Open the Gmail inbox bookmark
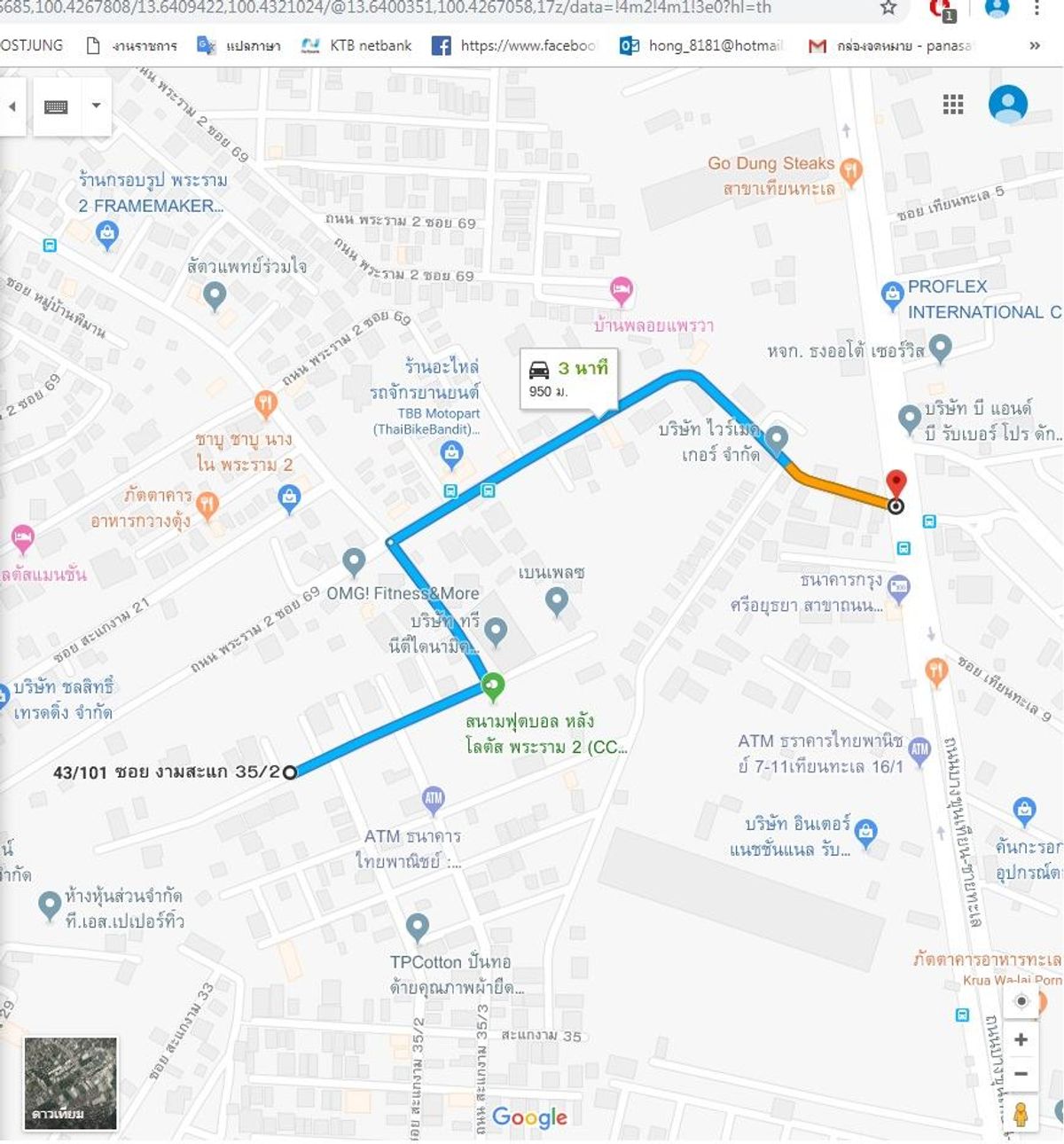 pos(891,45)
